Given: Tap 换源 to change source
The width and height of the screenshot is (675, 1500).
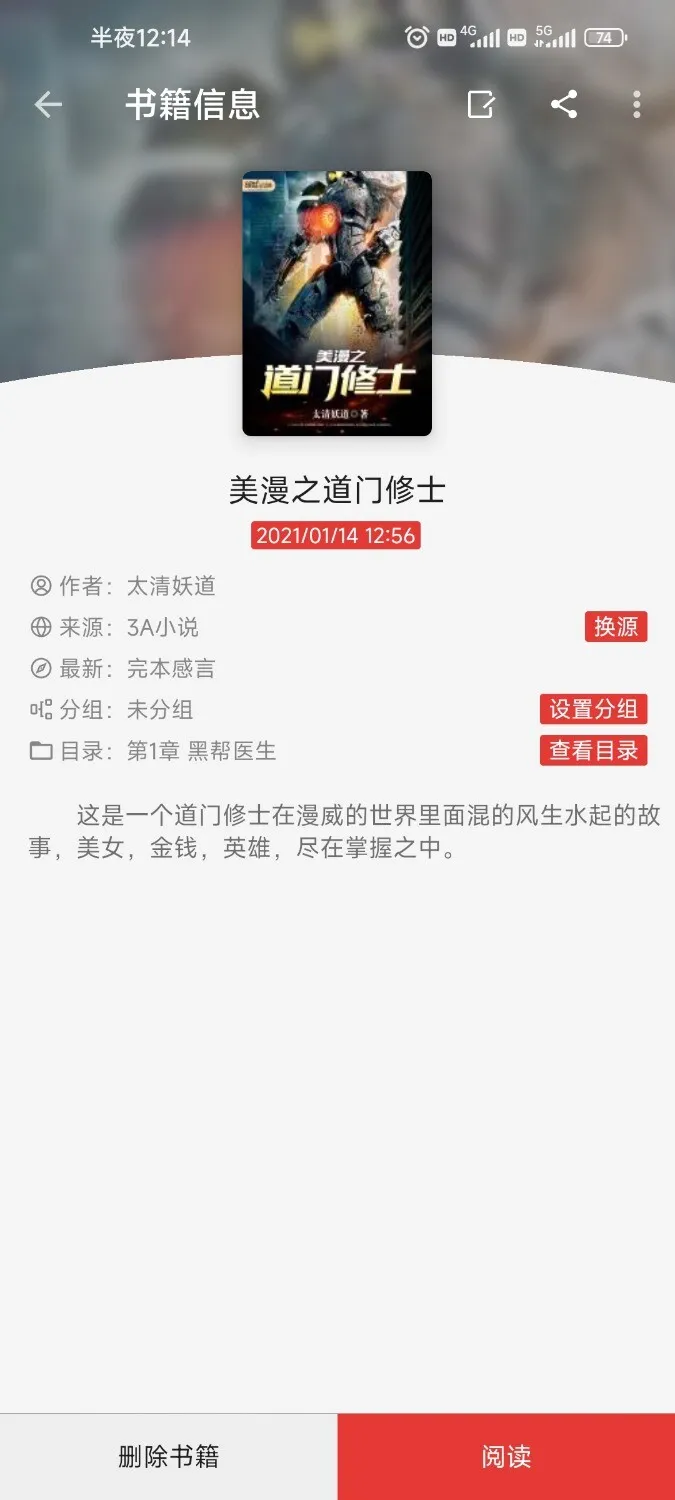Looking at the screenshot, I should (x=616, y=627).
